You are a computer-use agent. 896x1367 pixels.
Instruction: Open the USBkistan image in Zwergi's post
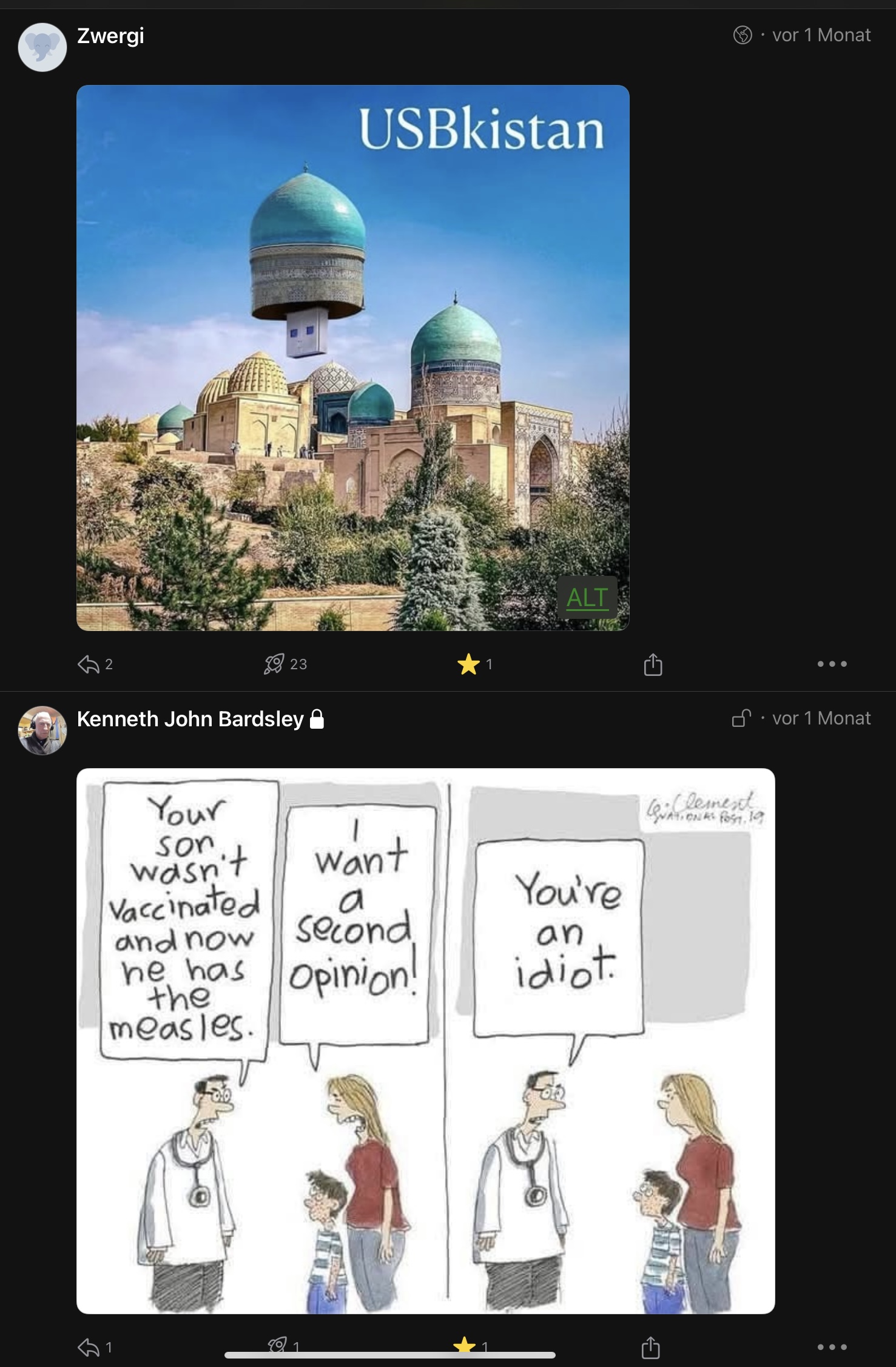click(352, 357)
